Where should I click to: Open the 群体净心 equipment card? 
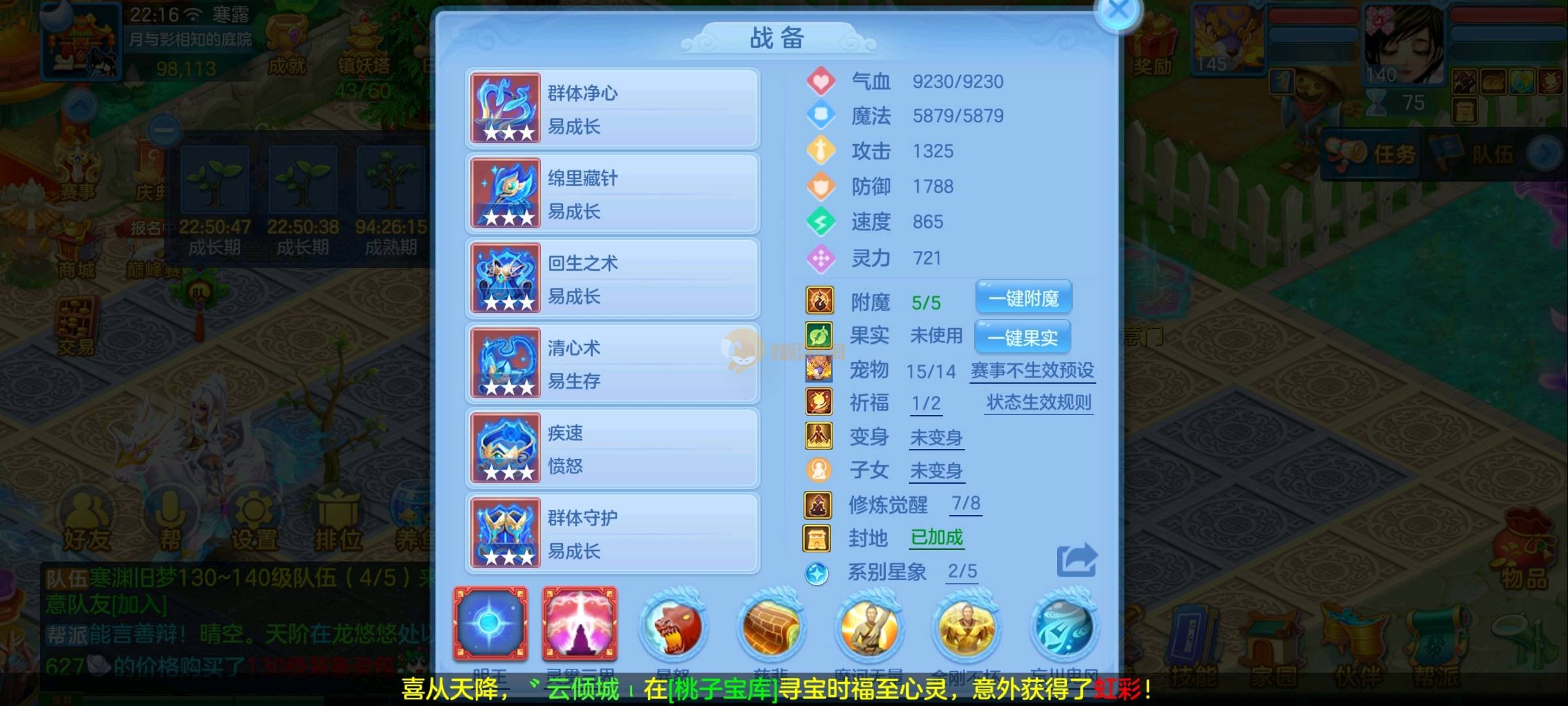612,109
